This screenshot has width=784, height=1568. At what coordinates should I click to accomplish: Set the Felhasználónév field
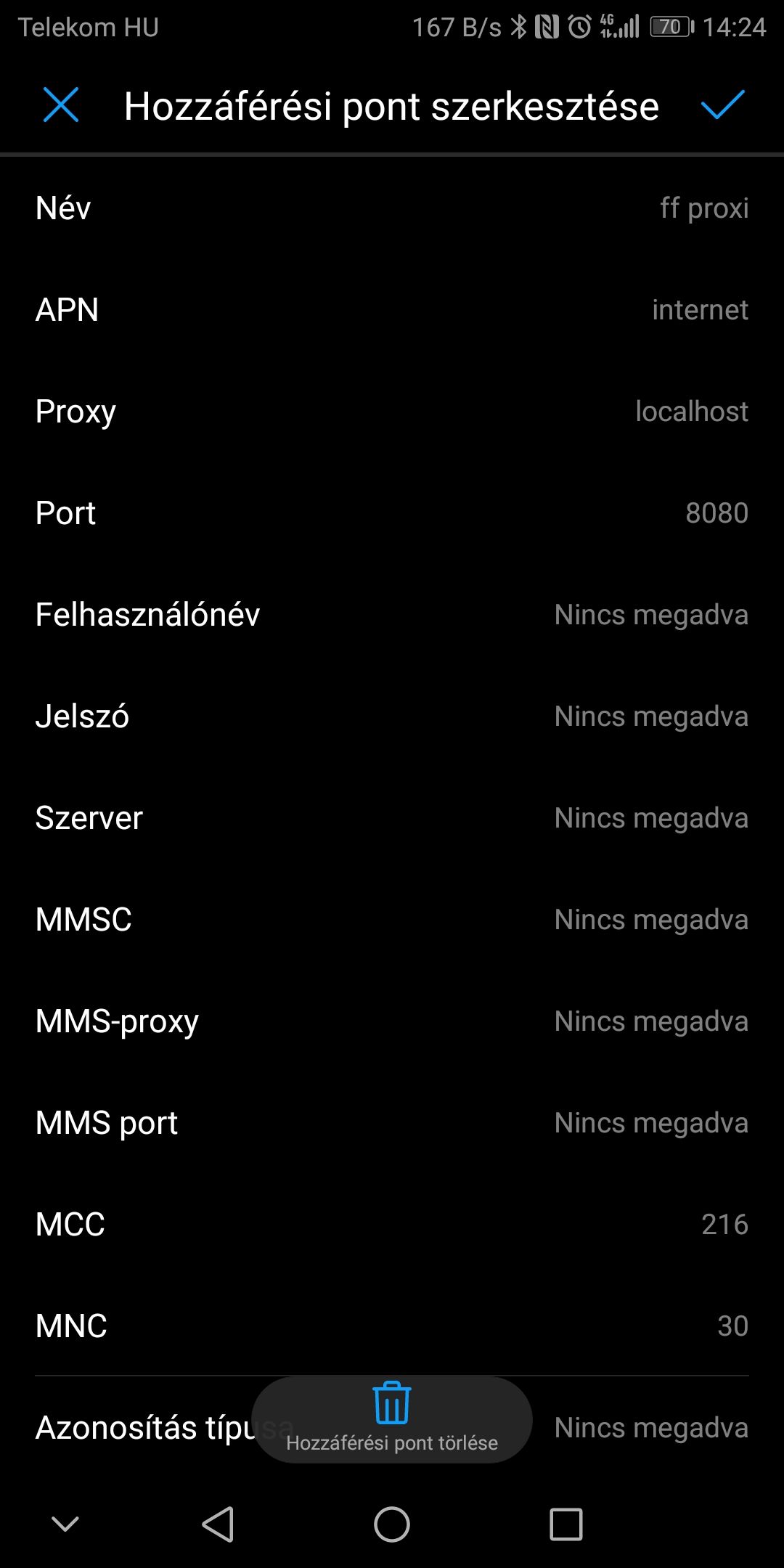point(392,615)
